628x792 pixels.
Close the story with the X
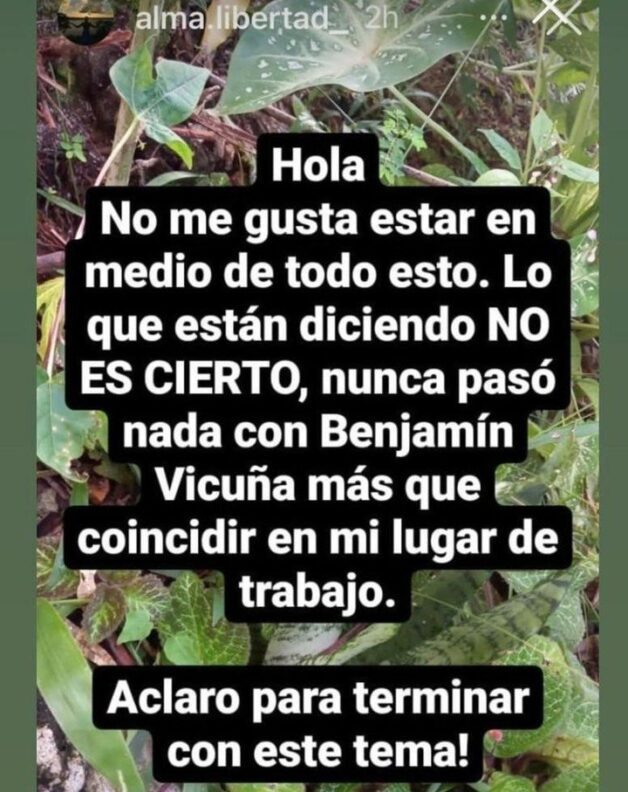click(x=556, y=14)
